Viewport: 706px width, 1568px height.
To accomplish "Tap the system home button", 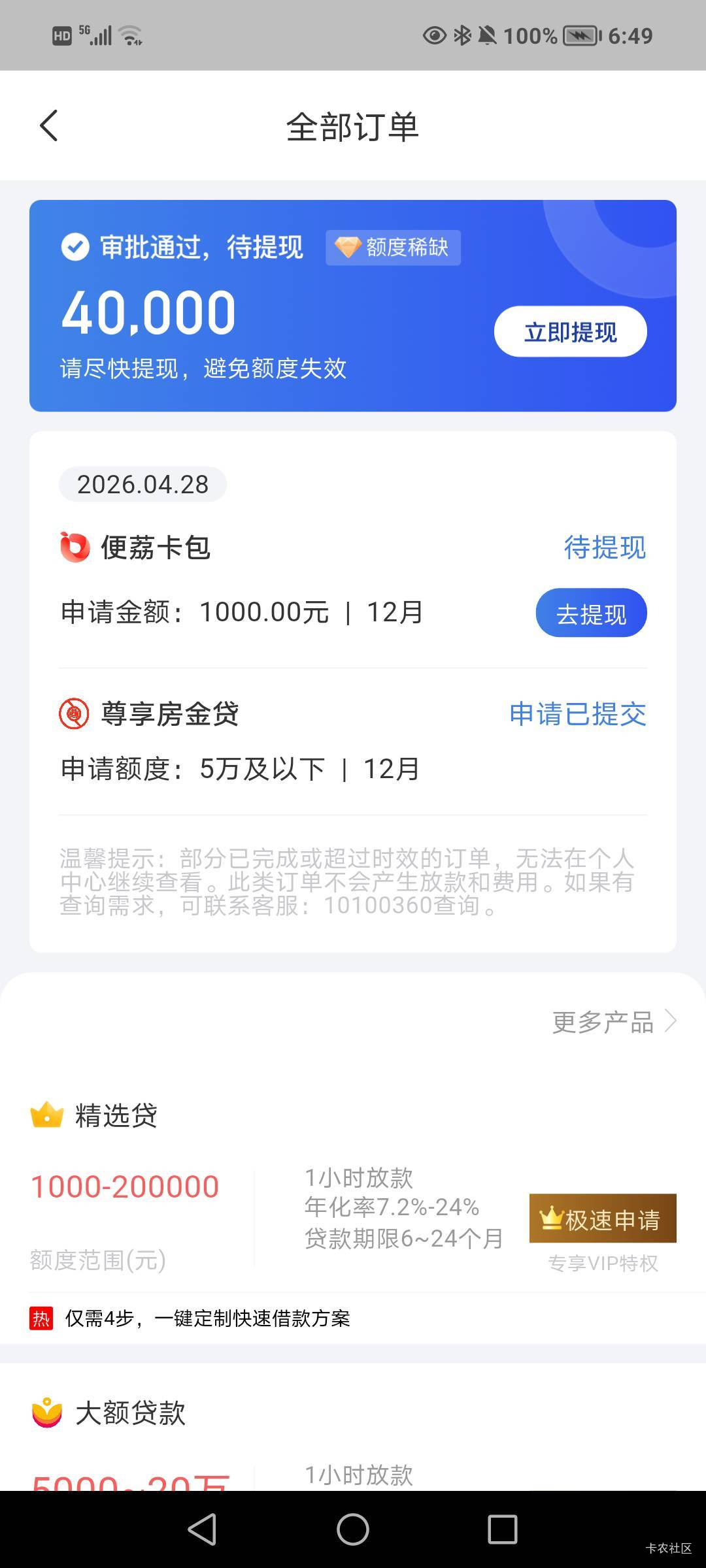I will (353, 1529).
